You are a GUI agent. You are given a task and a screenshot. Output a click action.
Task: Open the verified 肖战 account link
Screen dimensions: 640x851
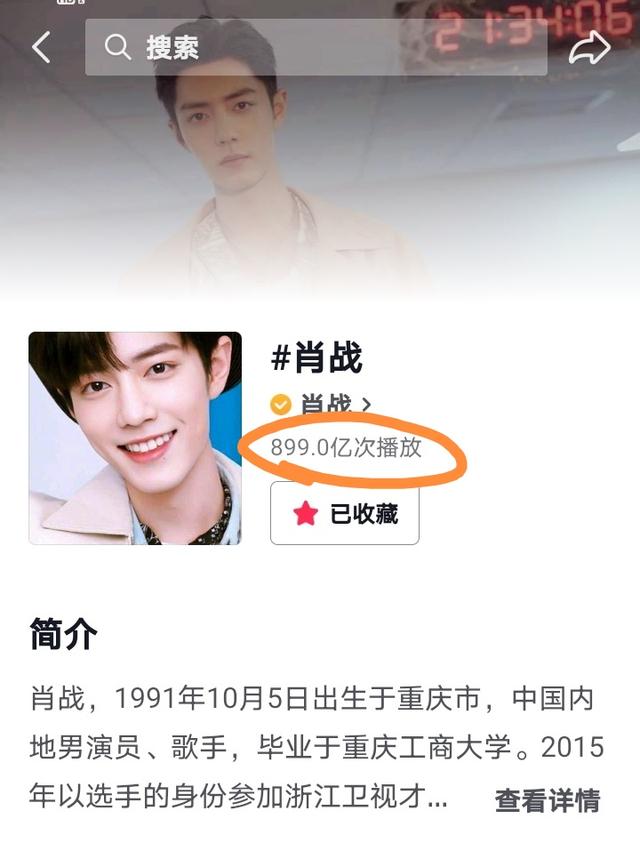[322, 404]
